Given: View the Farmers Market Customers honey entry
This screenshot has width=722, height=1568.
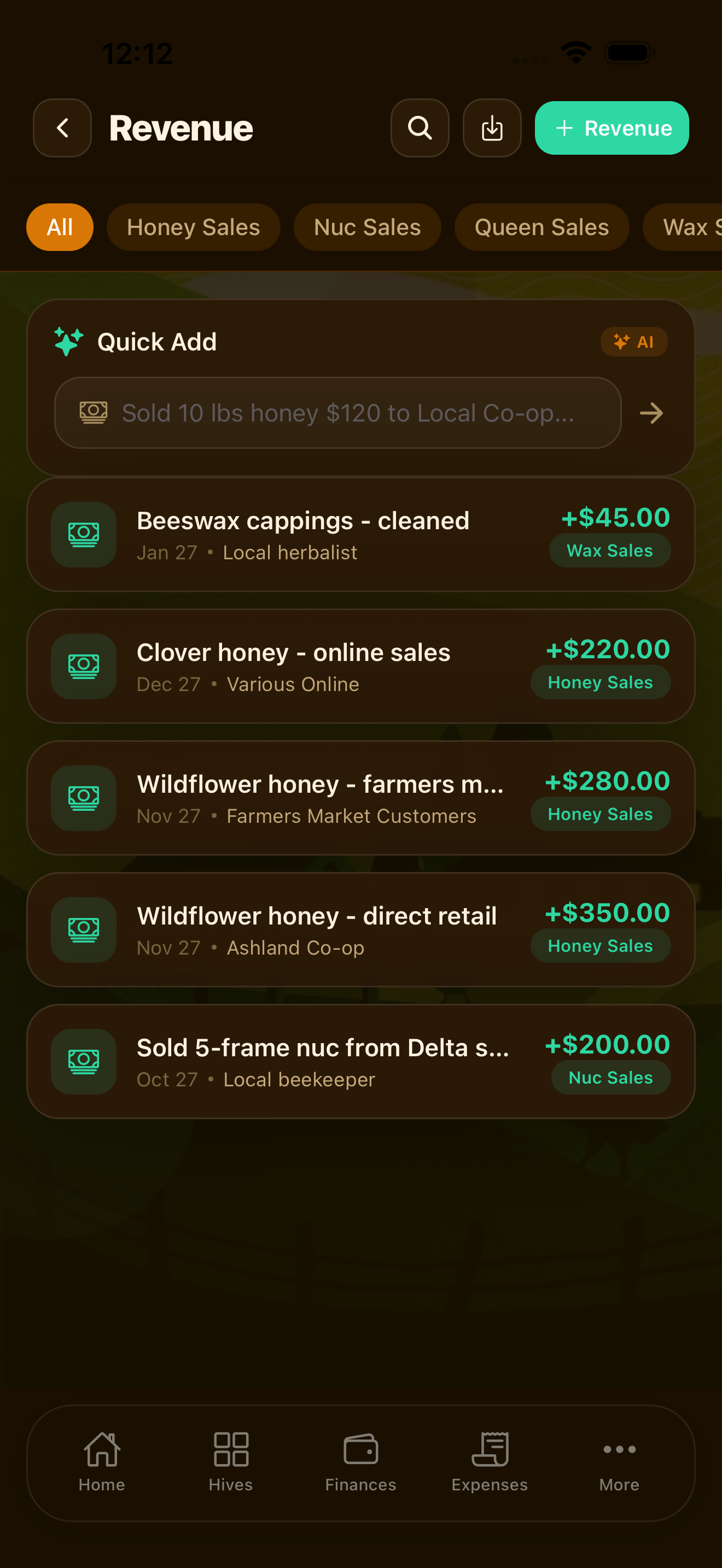Looking at the screenshot, I should pyautogui.click(x=360, y=797).
